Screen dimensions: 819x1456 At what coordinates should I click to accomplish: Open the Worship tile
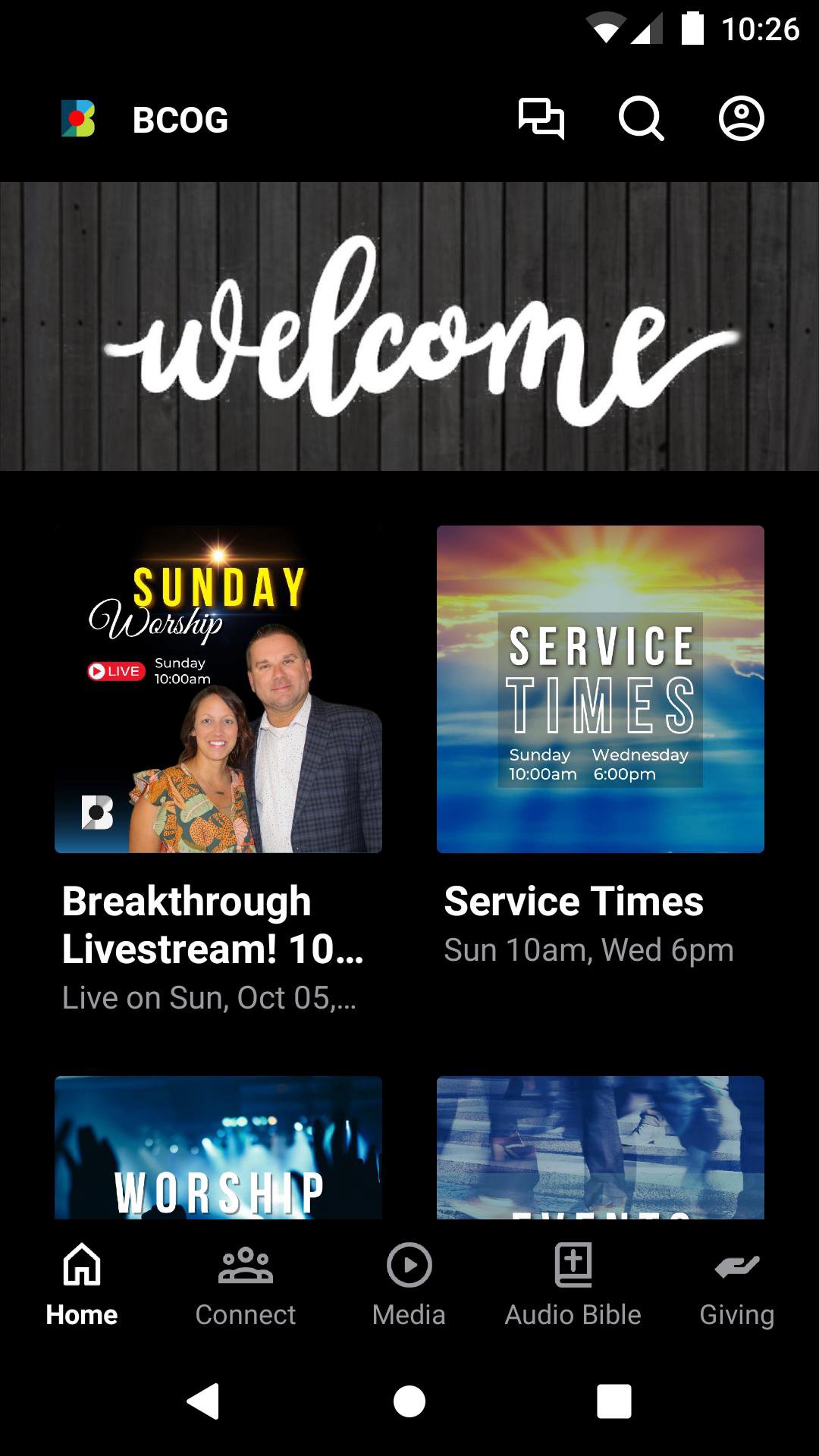click(x=218, y=1148)
